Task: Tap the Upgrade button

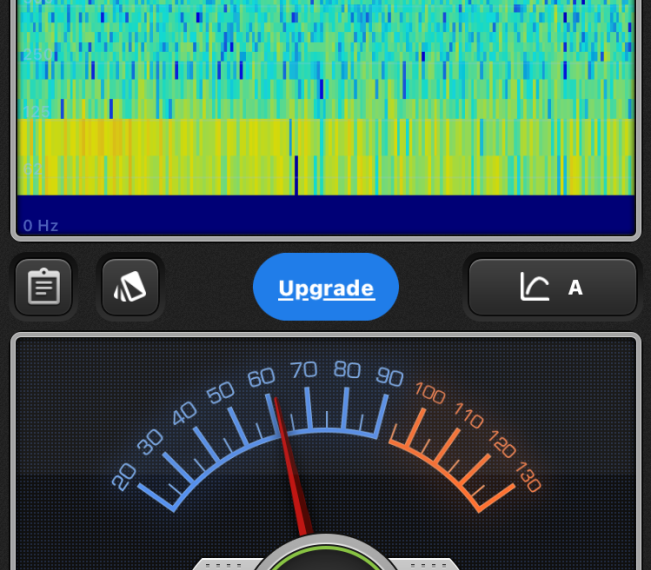Action: pyautogui.click(x=326, y=288)
